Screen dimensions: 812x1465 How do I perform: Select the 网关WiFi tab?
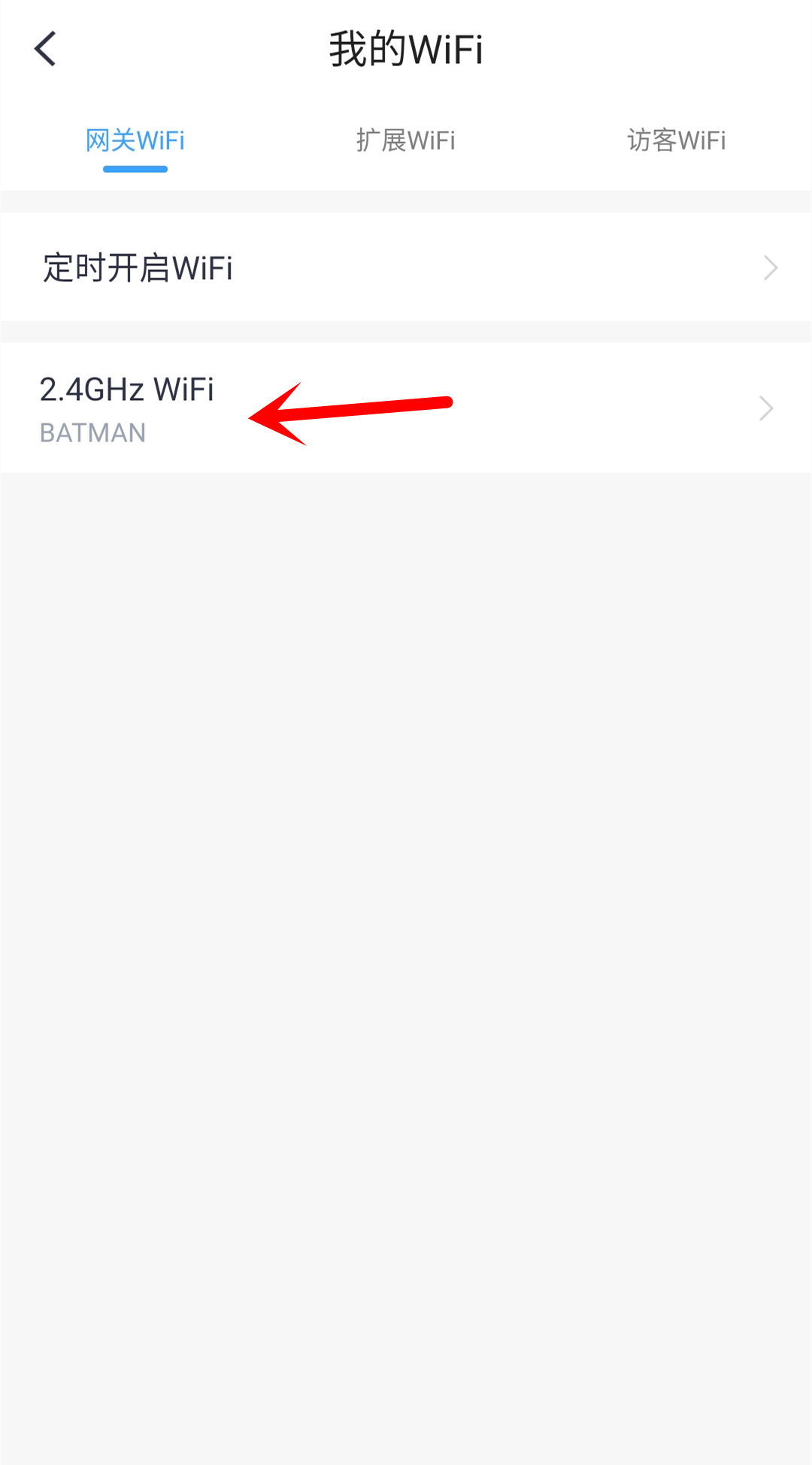135,141
